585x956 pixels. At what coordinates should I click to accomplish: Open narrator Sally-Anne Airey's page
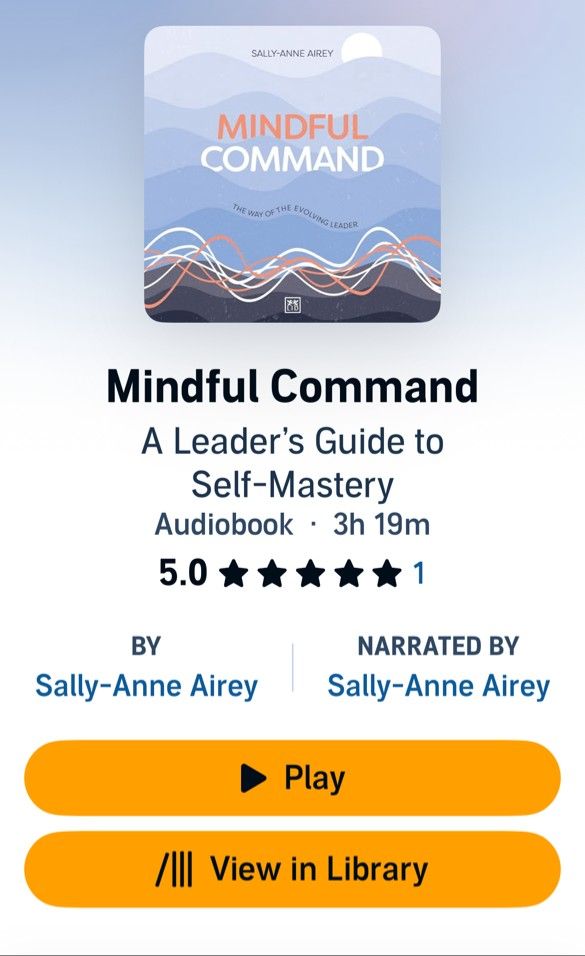point(439,686)
